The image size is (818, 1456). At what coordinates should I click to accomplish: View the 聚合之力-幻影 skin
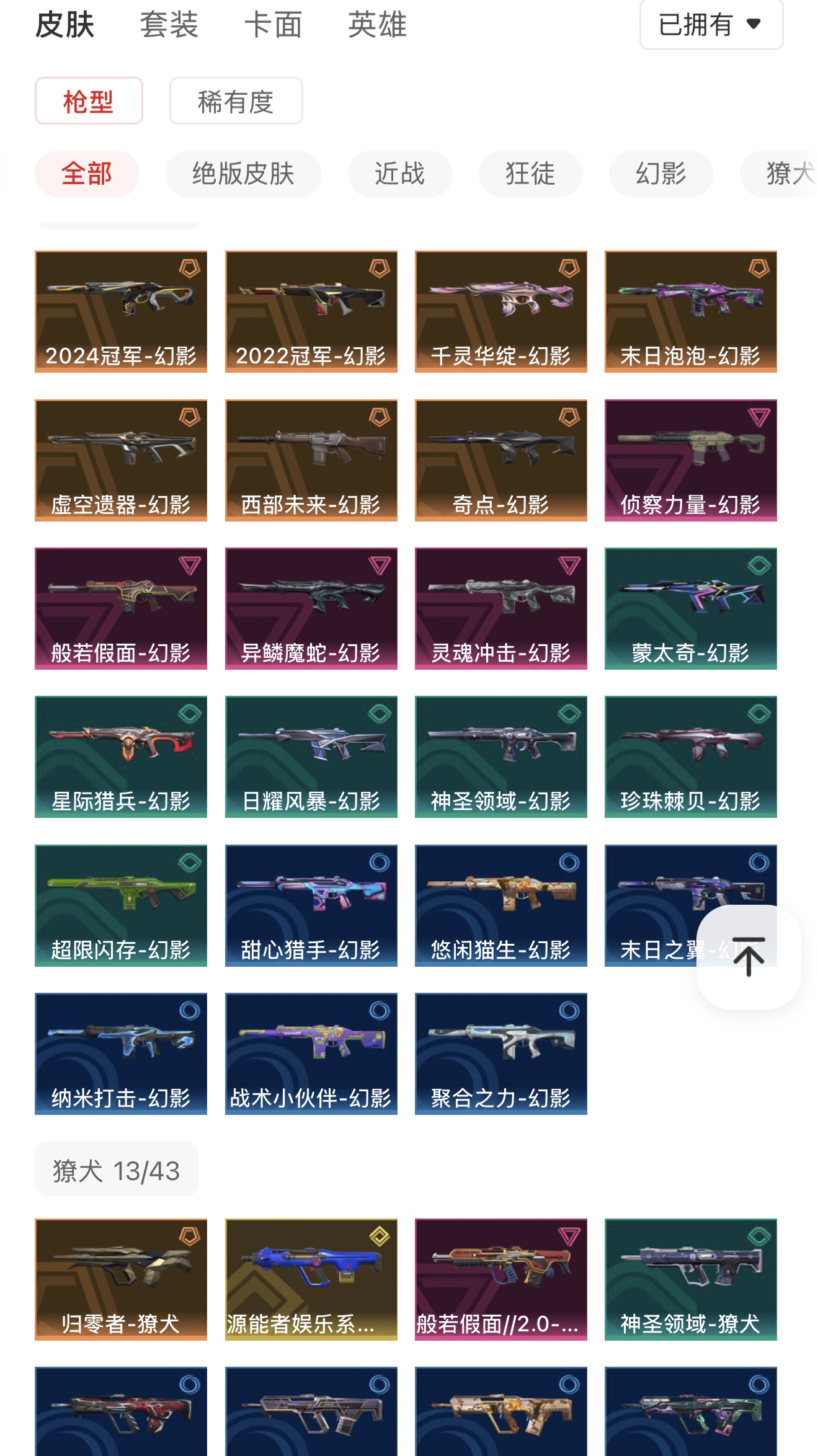[500, 1054]
